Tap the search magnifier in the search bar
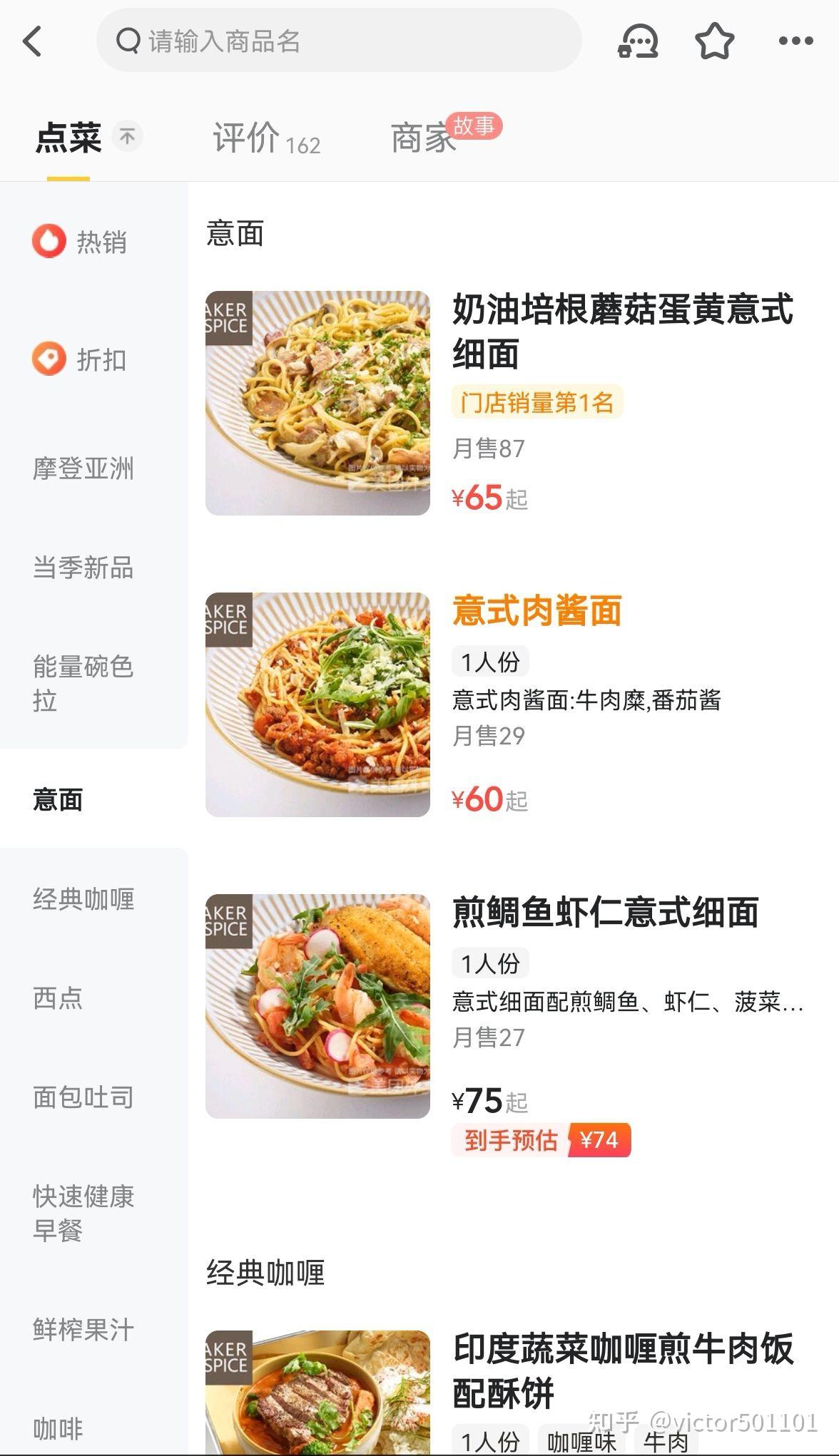The height and width of the screenshot is (1456, 839). [x=128, y=41]
